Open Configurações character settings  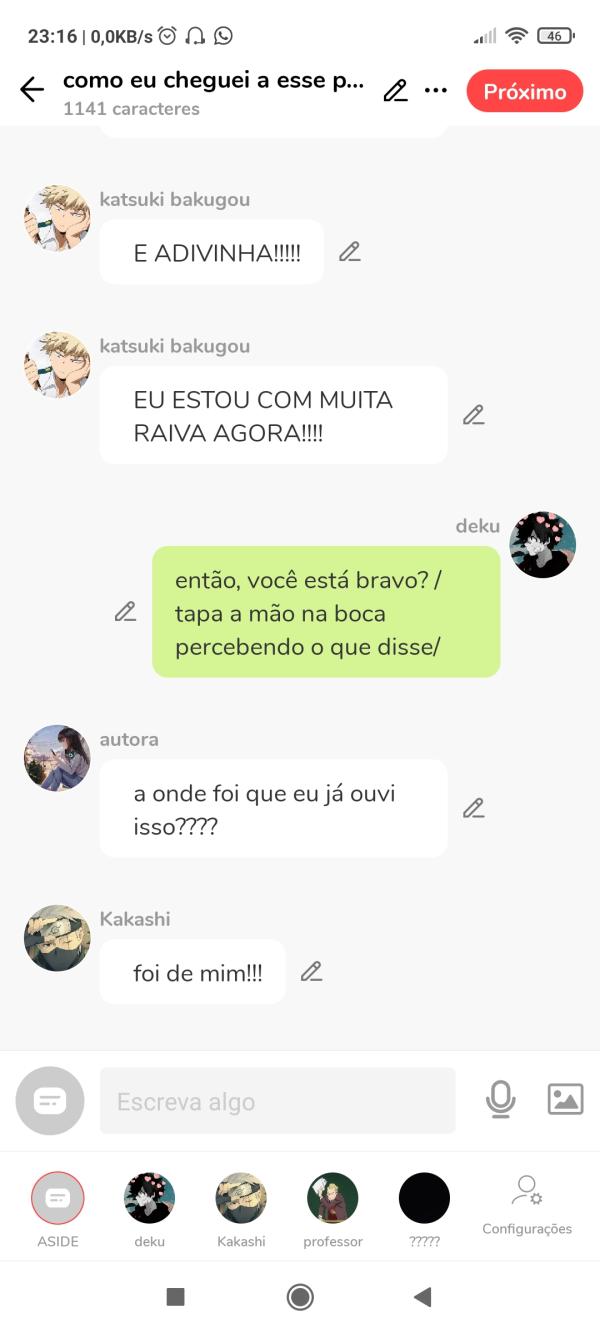coord(527,1205)
